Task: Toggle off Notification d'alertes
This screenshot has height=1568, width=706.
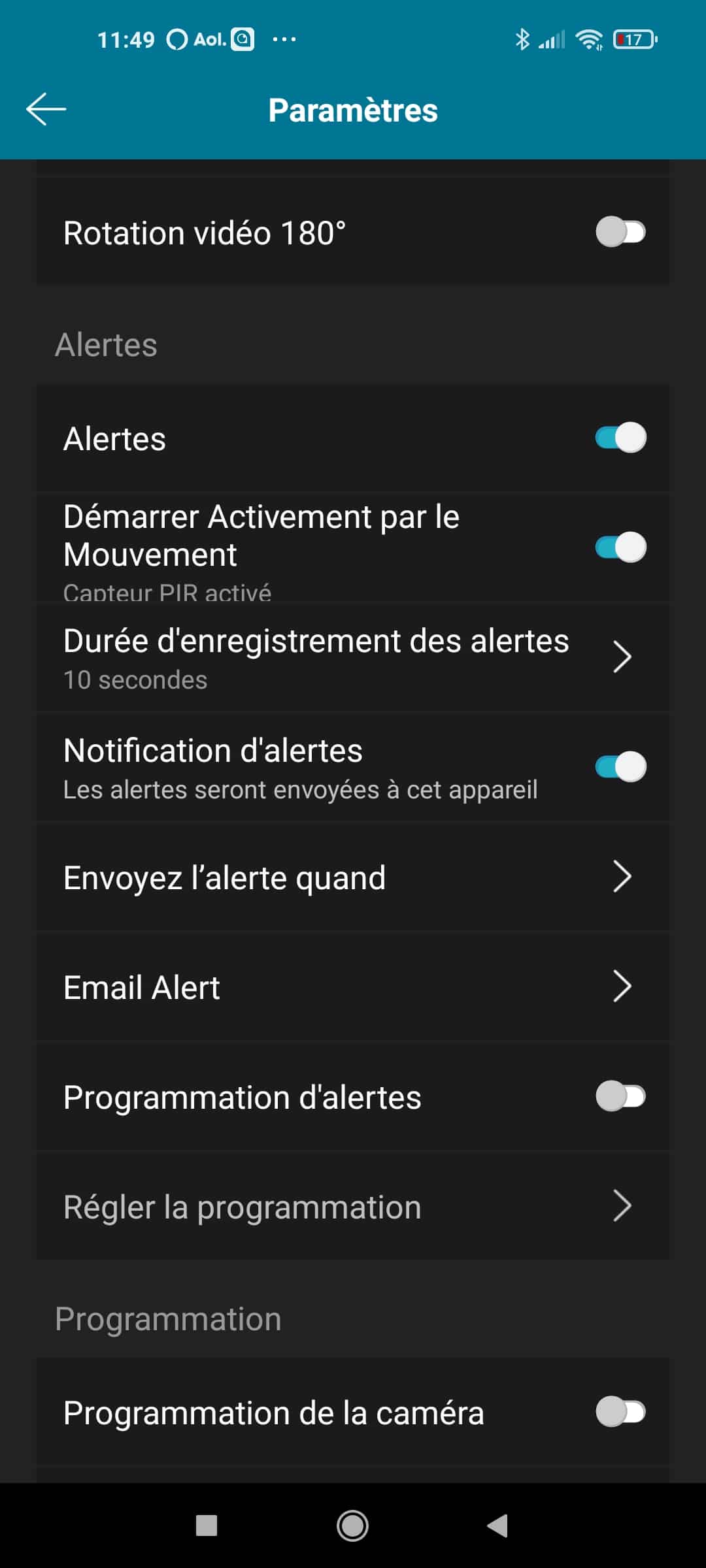Action: pyautogui.click(x=620, y=767)
